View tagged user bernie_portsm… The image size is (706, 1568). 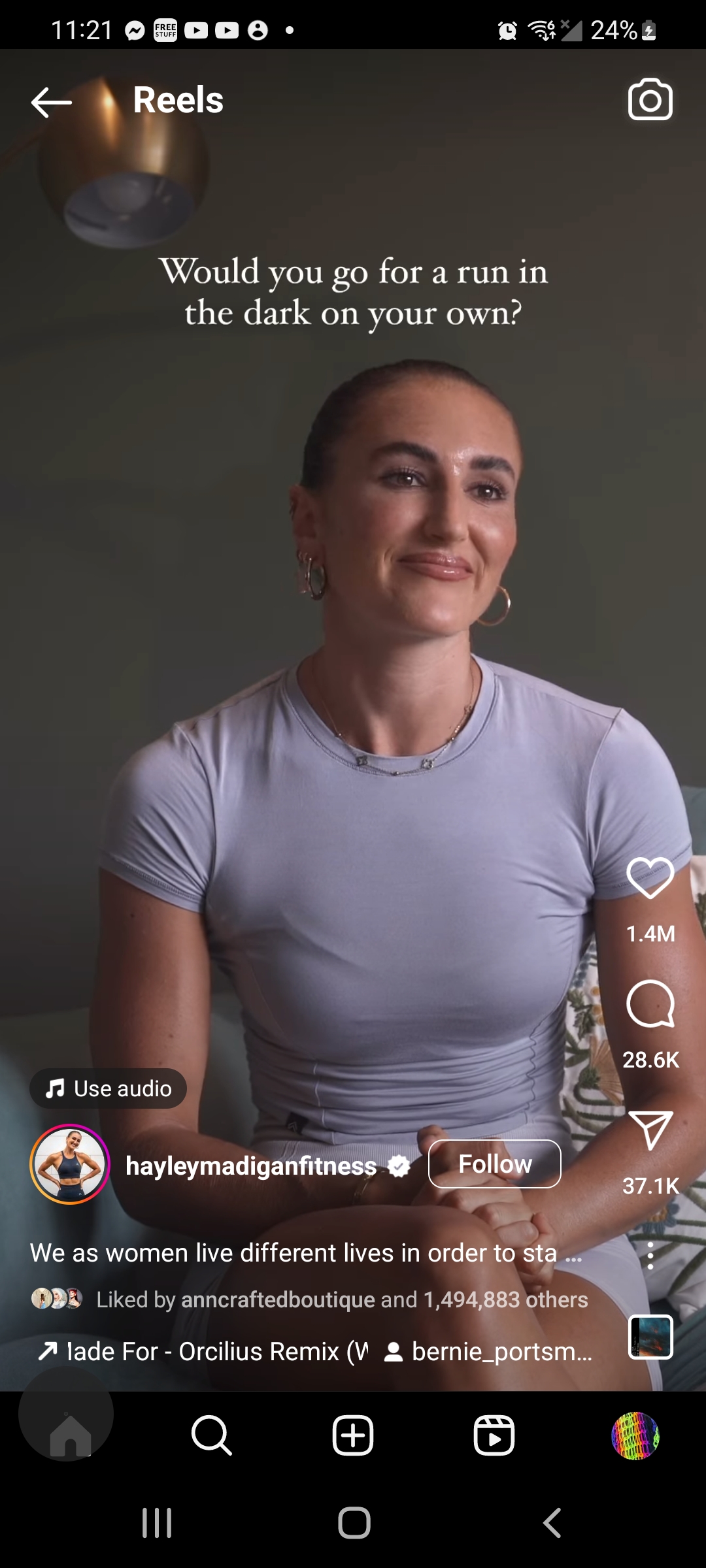pos(489,1352)
